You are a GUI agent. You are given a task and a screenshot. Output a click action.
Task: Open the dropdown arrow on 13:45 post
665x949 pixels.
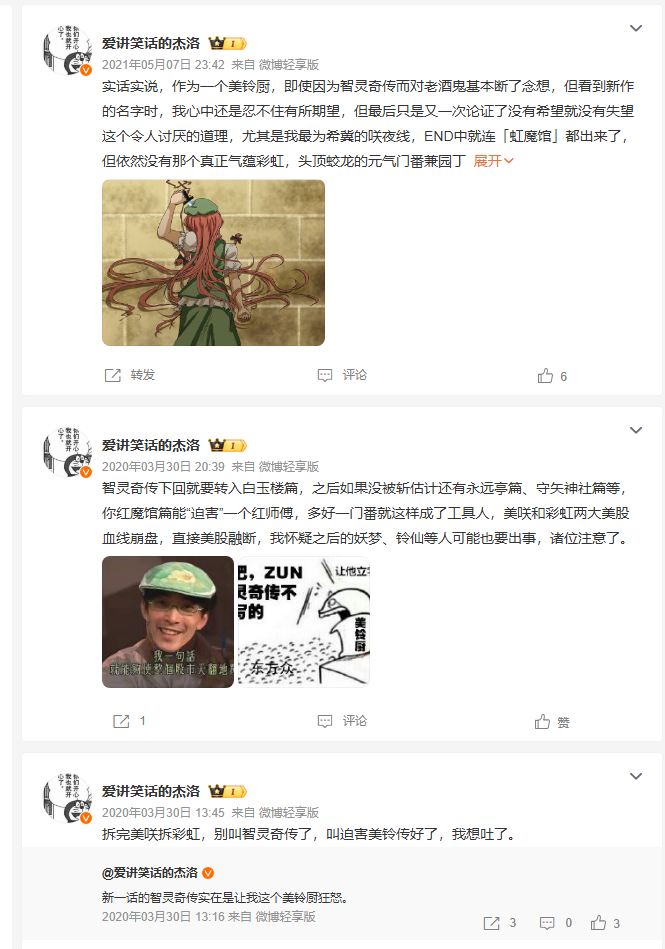click(636, 776)
